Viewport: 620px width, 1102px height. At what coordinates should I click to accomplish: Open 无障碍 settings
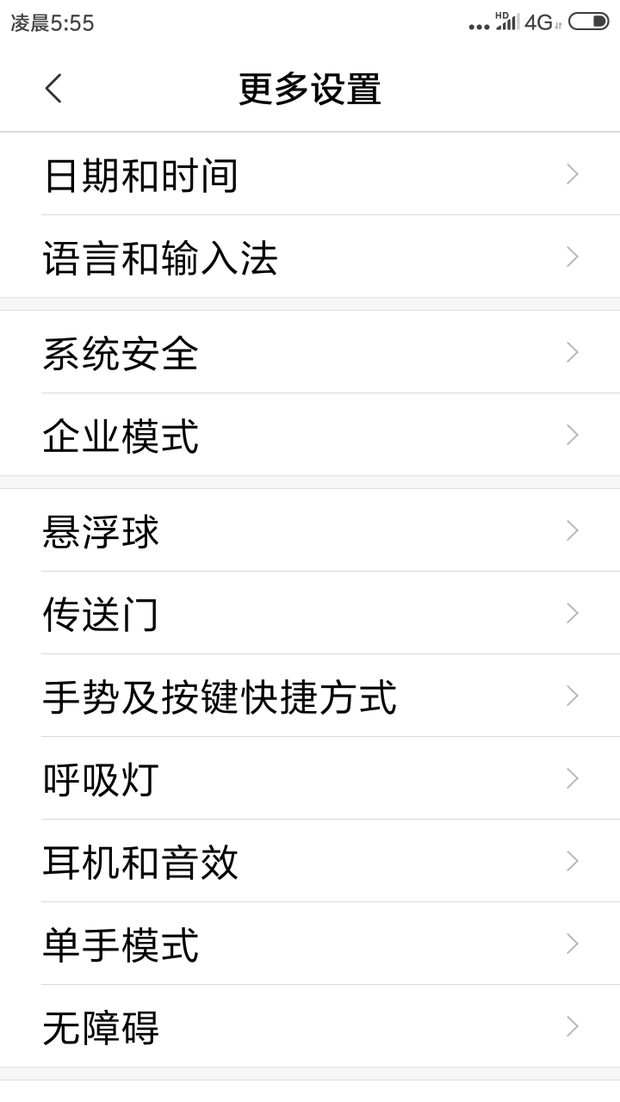310,1026
